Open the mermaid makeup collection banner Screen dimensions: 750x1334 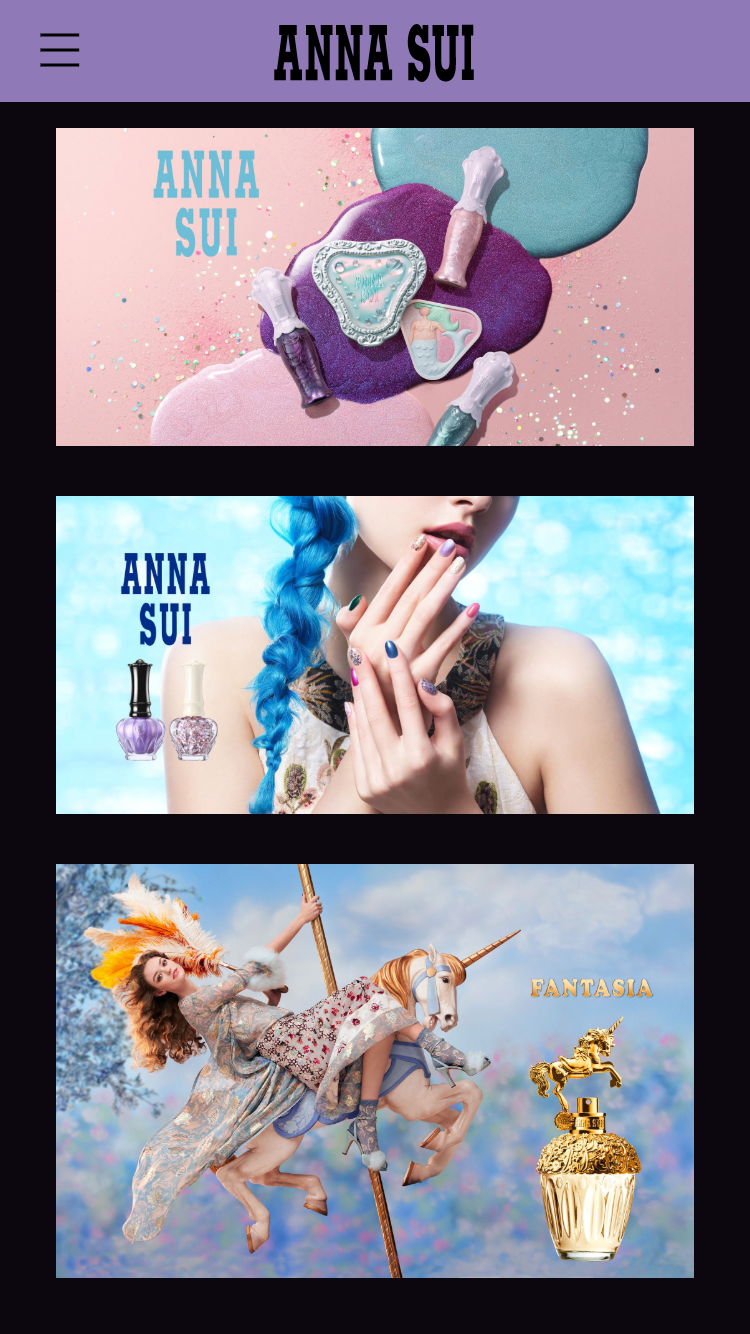pos(374,287)
